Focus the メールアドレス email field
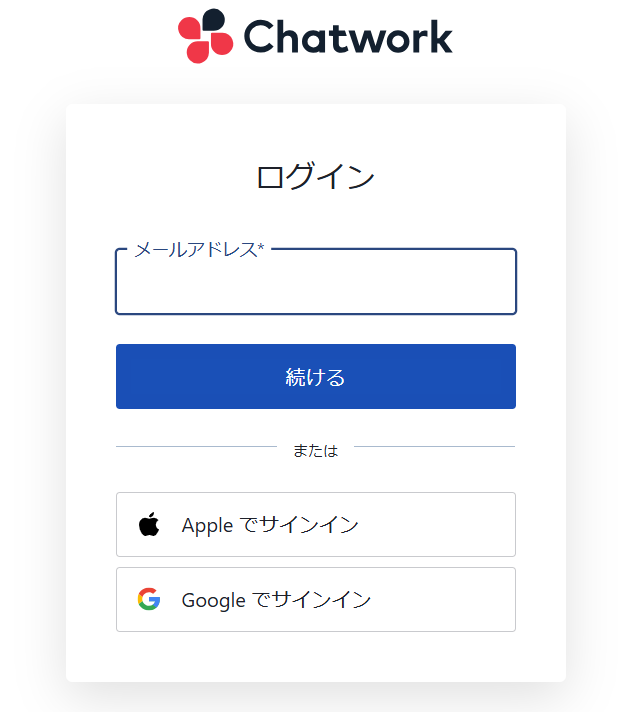The width and height of the screenshot is (622, 712). [315, 287]
